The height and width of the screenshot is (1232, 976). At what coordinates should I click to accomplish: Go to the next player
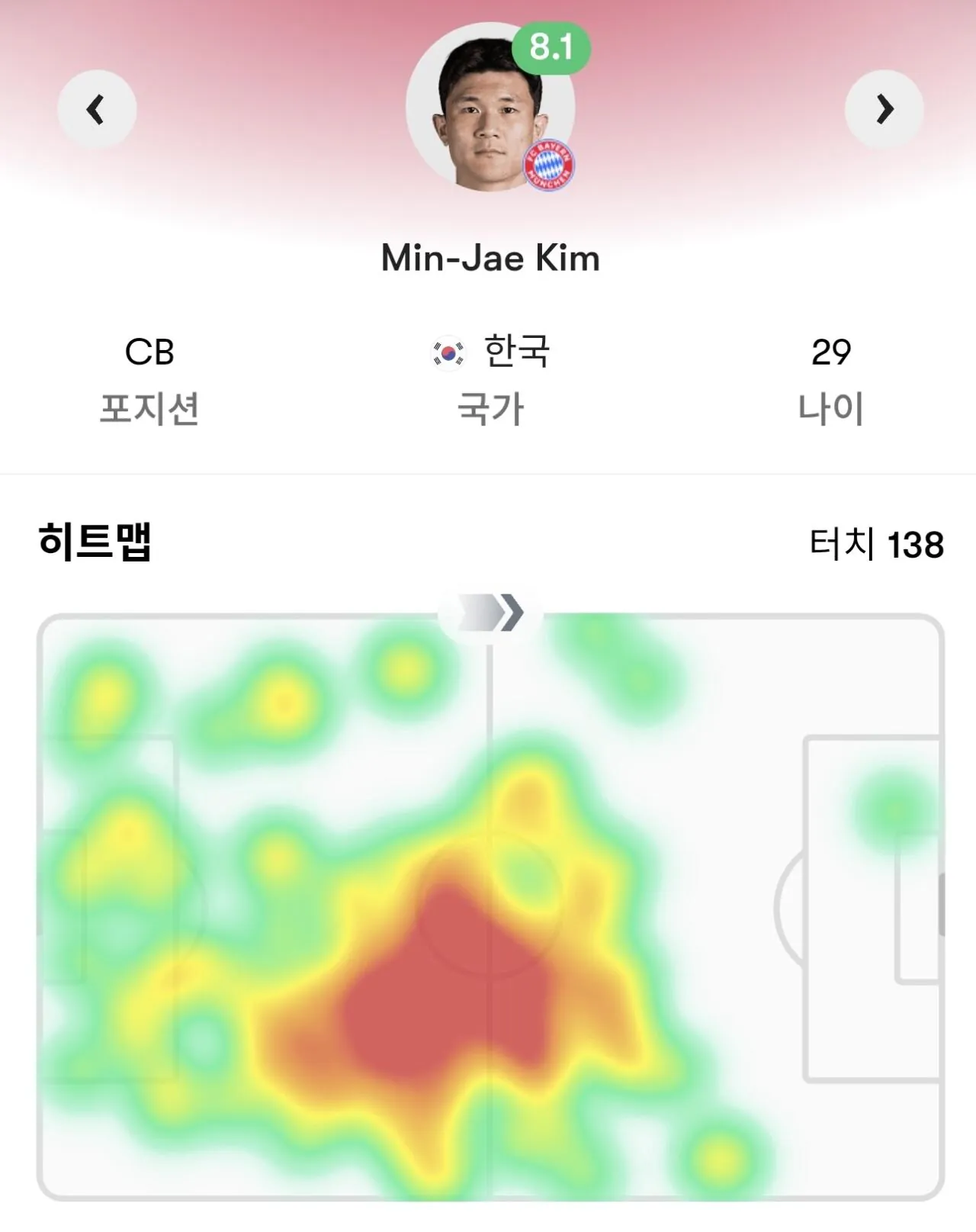point(884,109)
